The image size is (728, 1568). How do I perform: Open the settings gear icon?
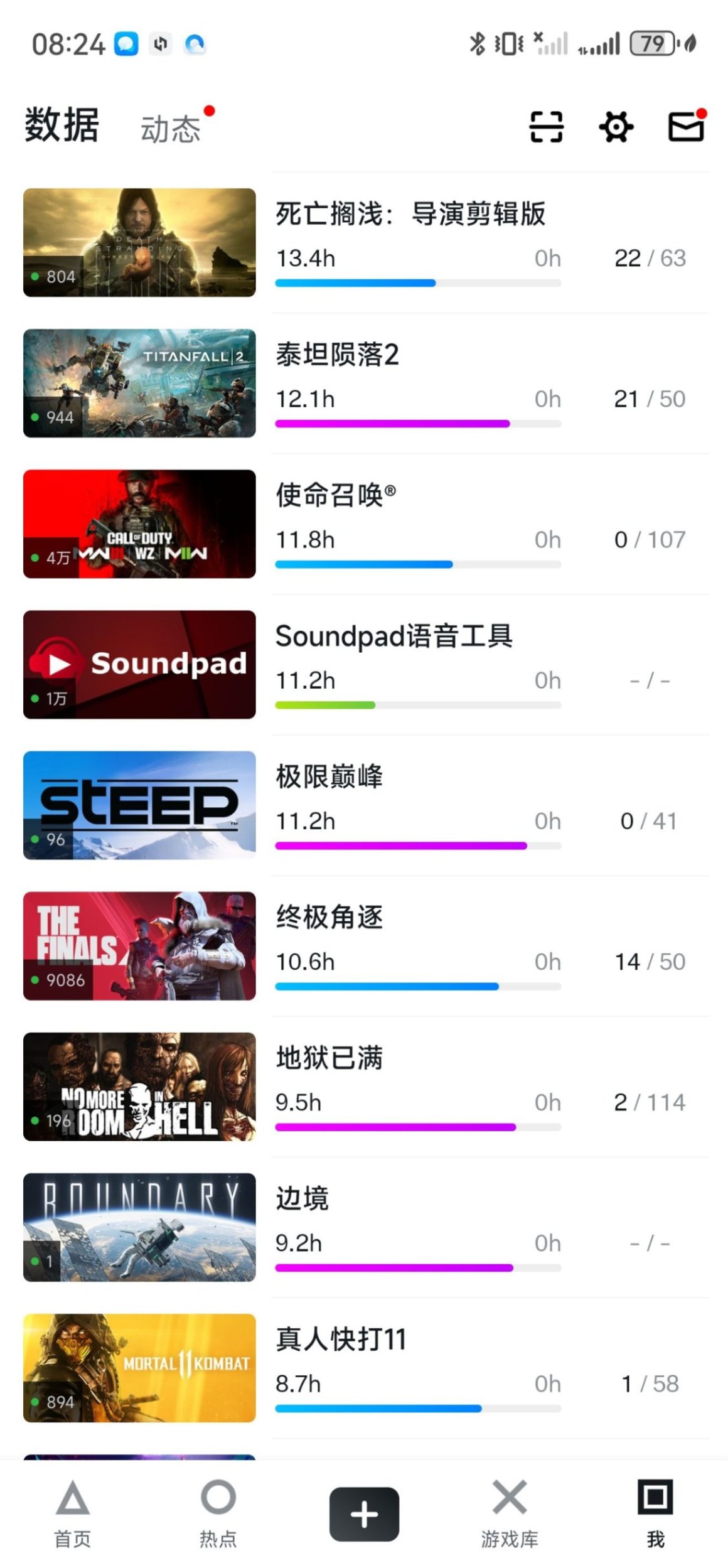[616, 127]
